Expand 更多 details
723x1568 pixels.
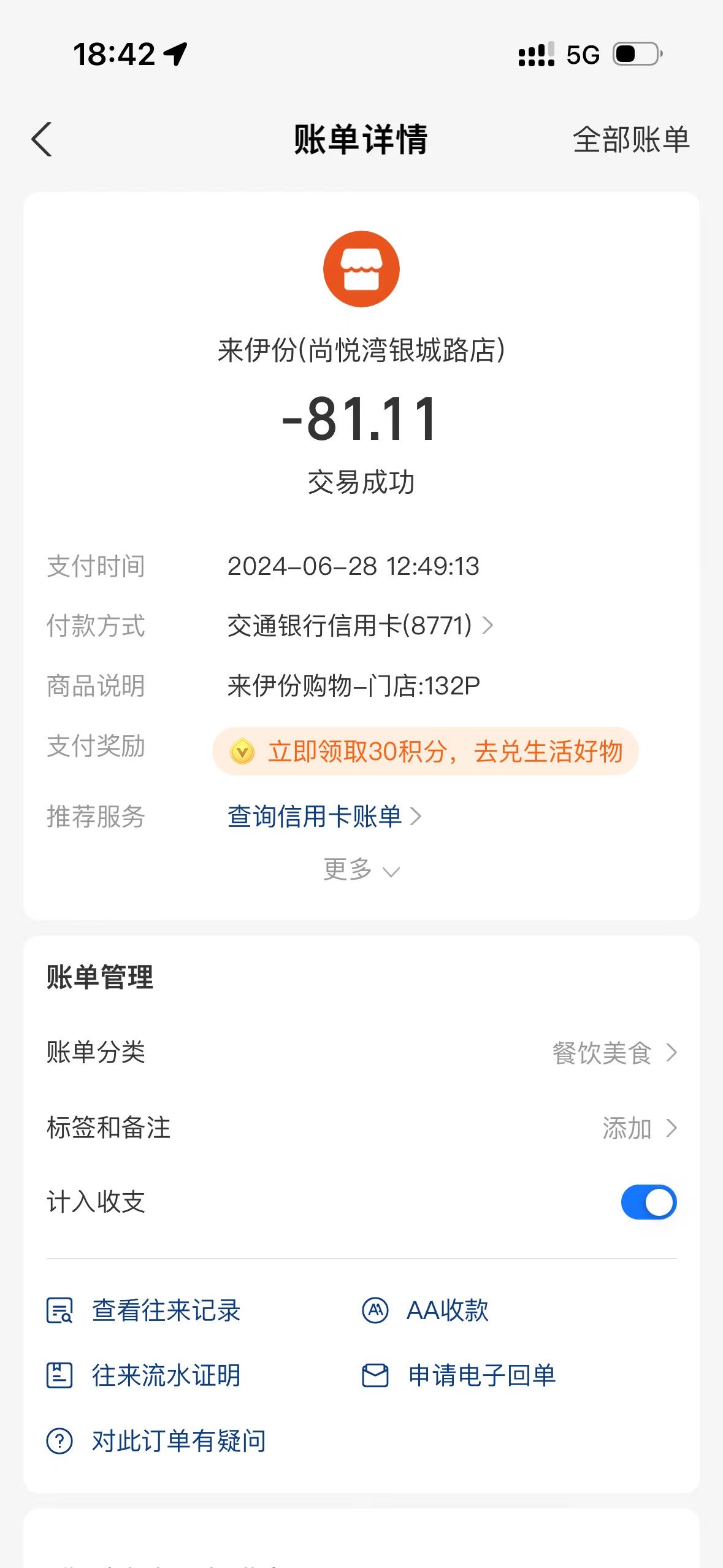pyautogui.click(x=361, y=869)
